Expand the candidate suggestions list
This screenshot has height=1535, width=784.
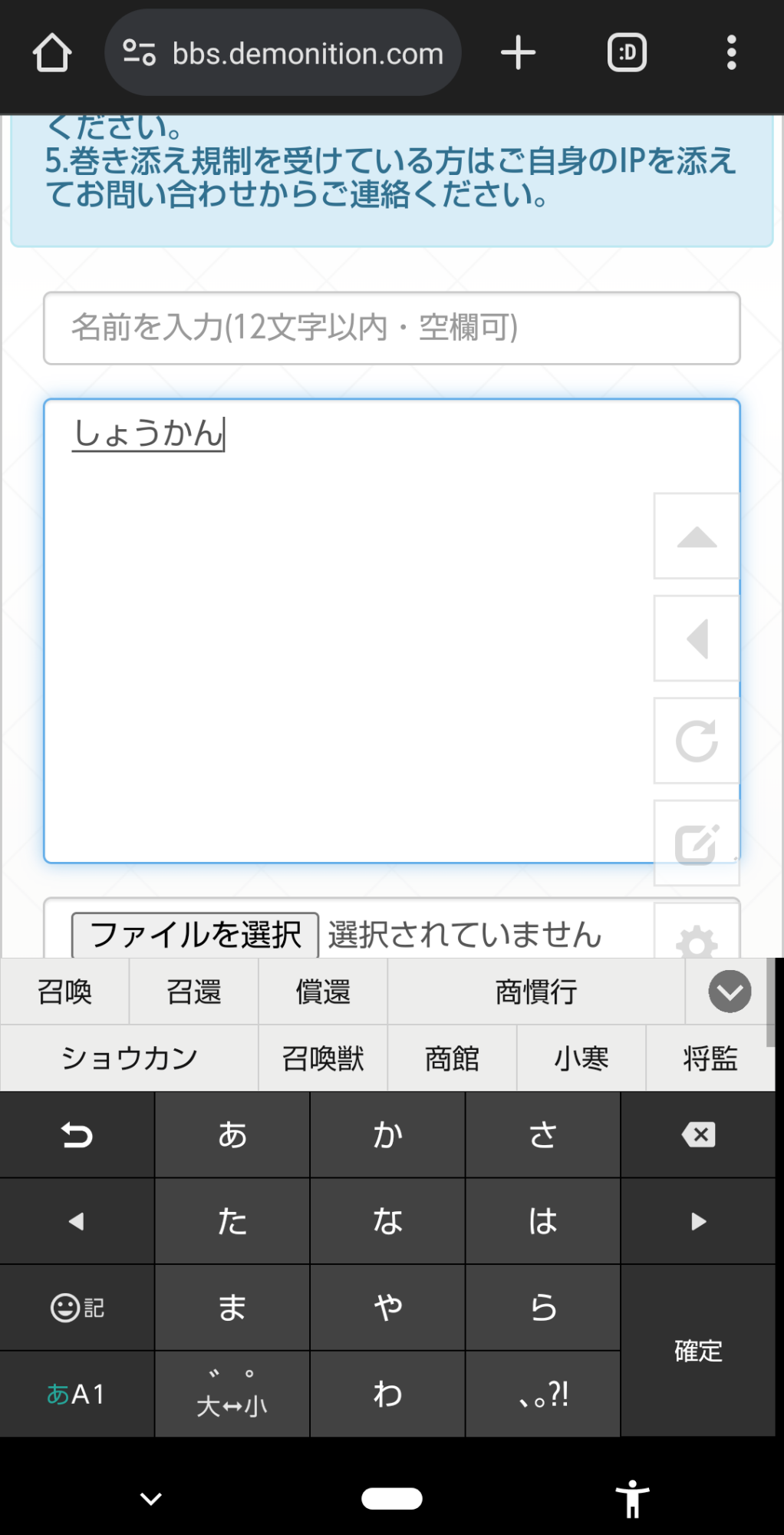tap(730, 992)
